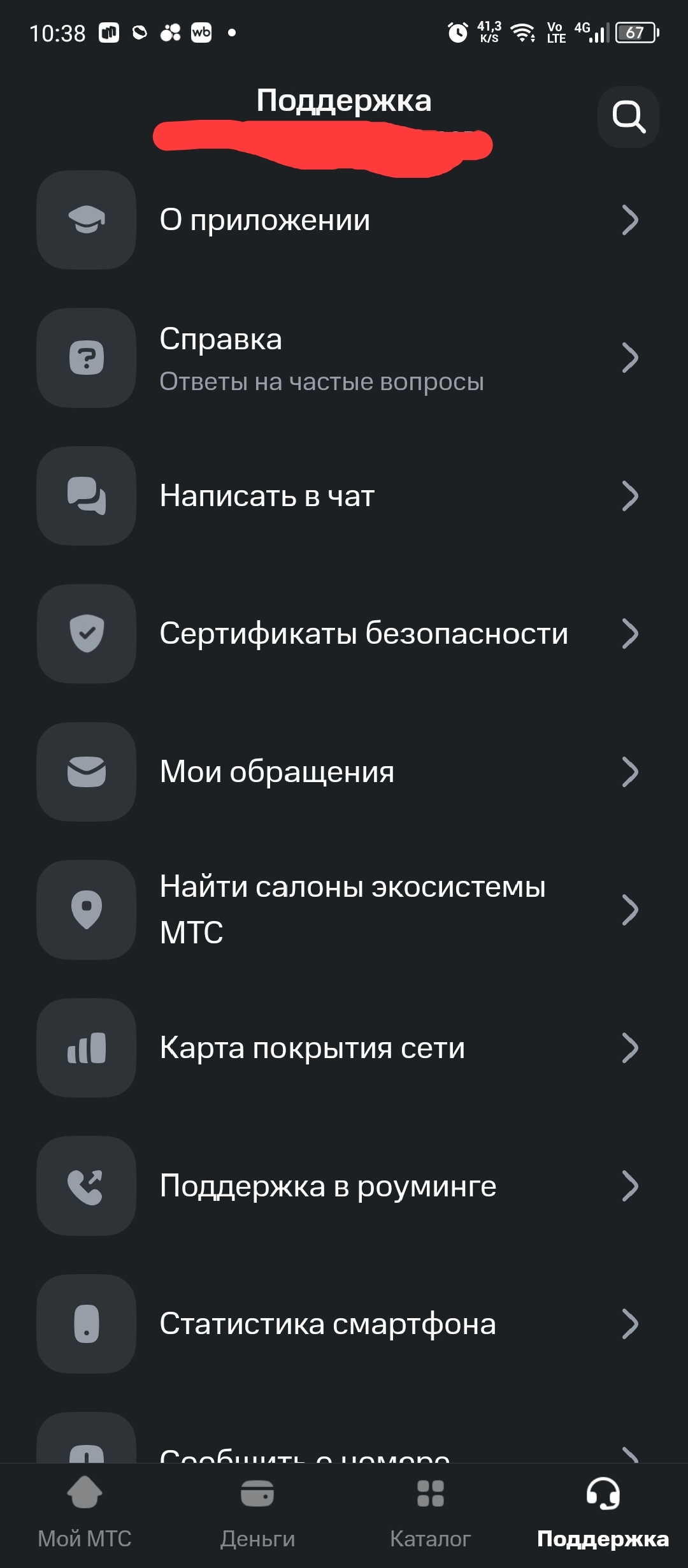Open the search icon in Поддержка
Viewport: 688px width, 1568px height.
(x=628, y=117)
